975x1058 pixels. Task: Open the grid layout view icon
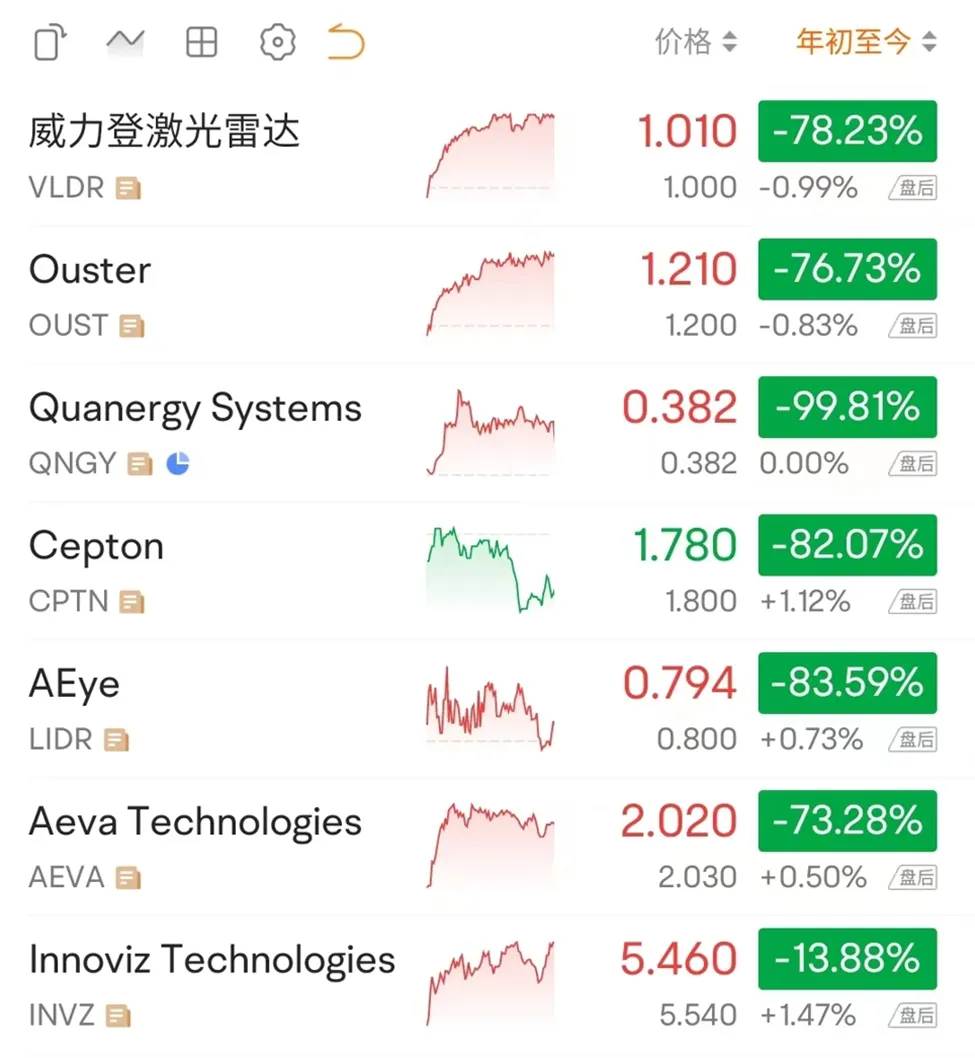pyautogui.click(x=201, y=42)
